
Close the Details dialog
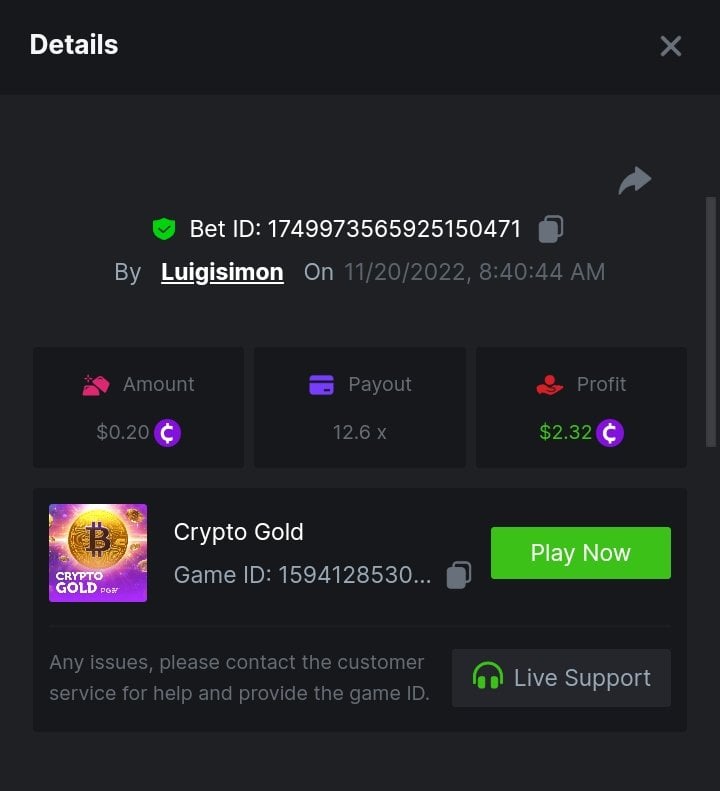coord(670,46)
